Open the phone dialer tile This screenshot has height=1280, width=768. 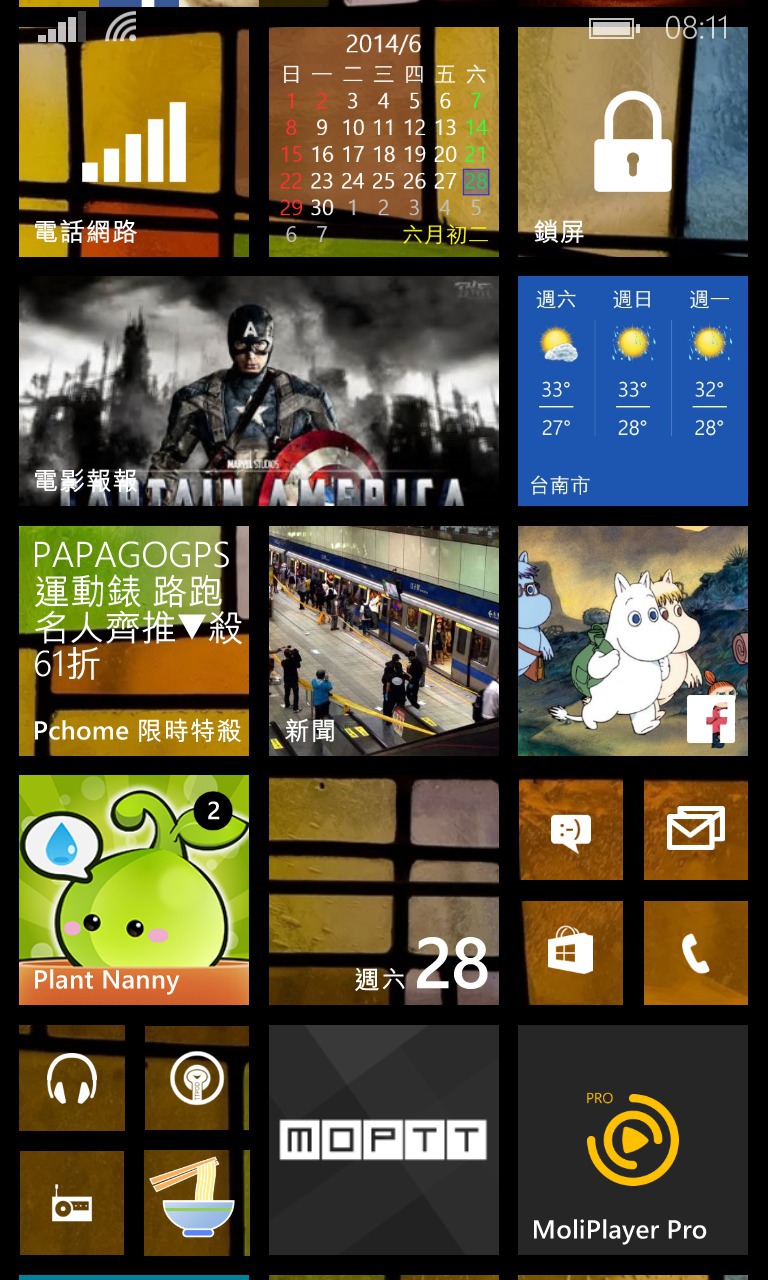(696, 952)
